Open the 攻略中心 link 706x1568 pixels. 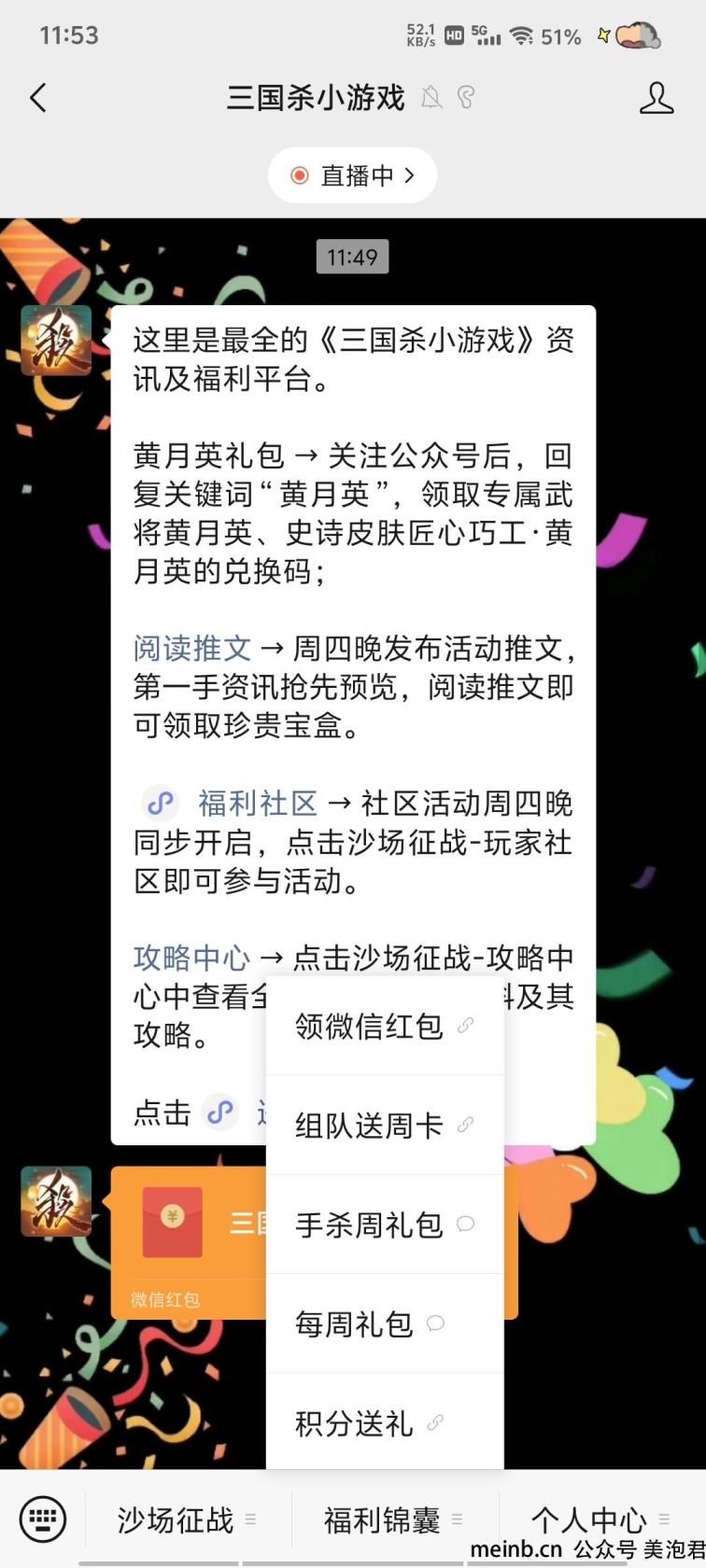(192, 958)
